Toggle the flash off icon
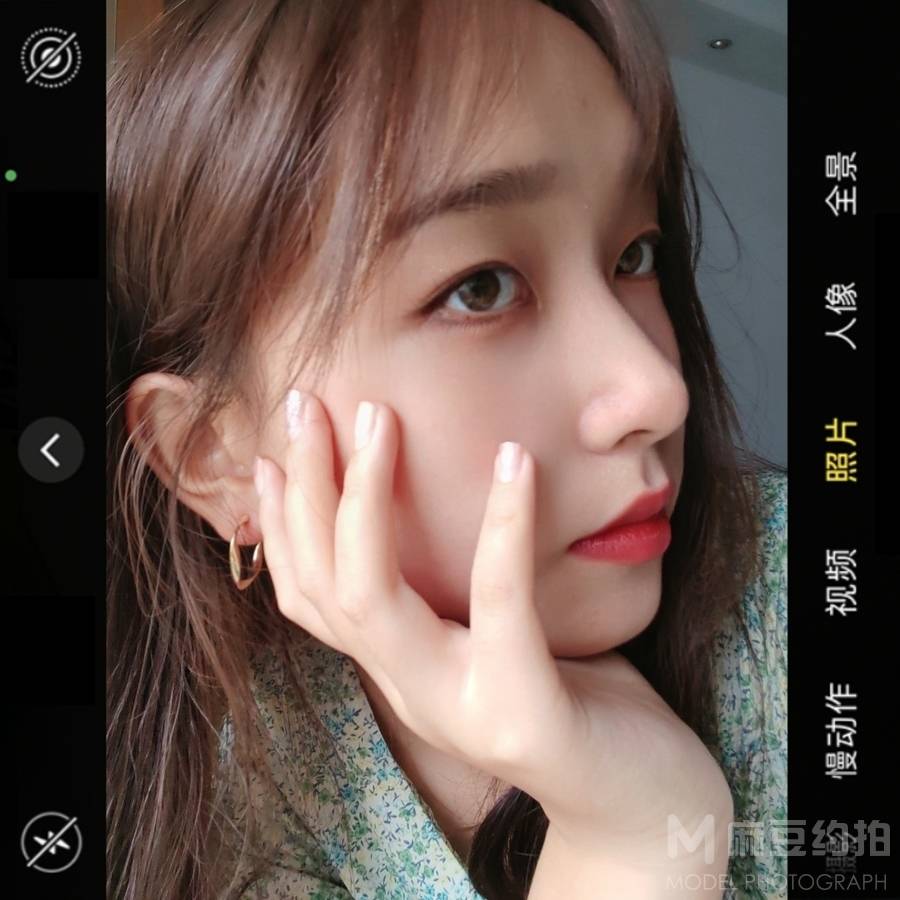 (x=50, y=840)
